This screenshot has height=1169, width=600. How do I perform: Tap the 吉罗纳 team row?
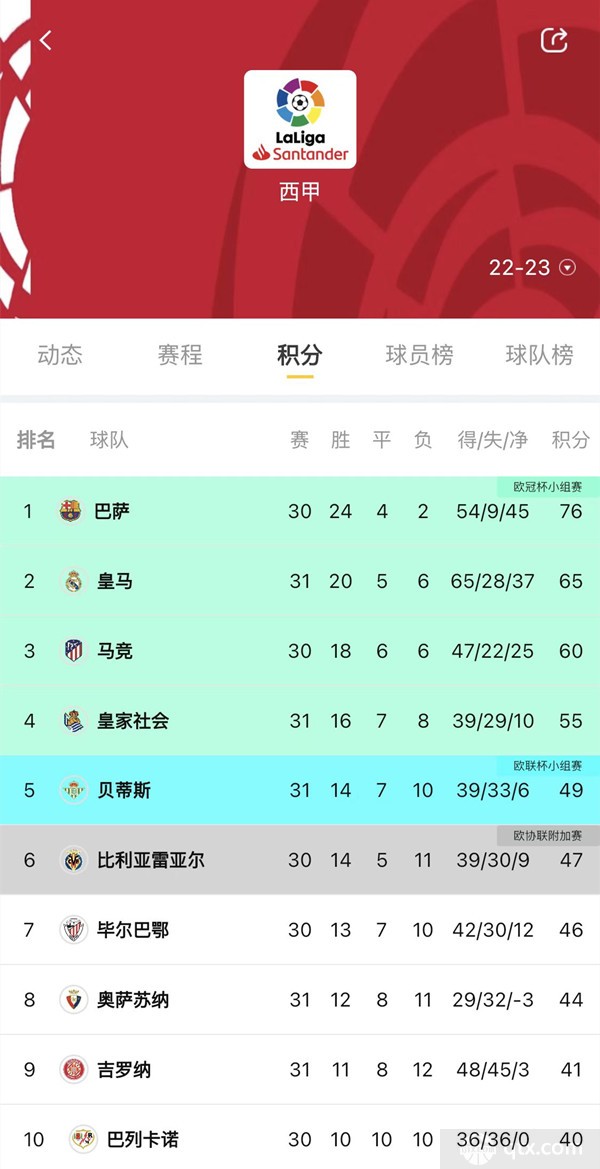click(300, 1069)
